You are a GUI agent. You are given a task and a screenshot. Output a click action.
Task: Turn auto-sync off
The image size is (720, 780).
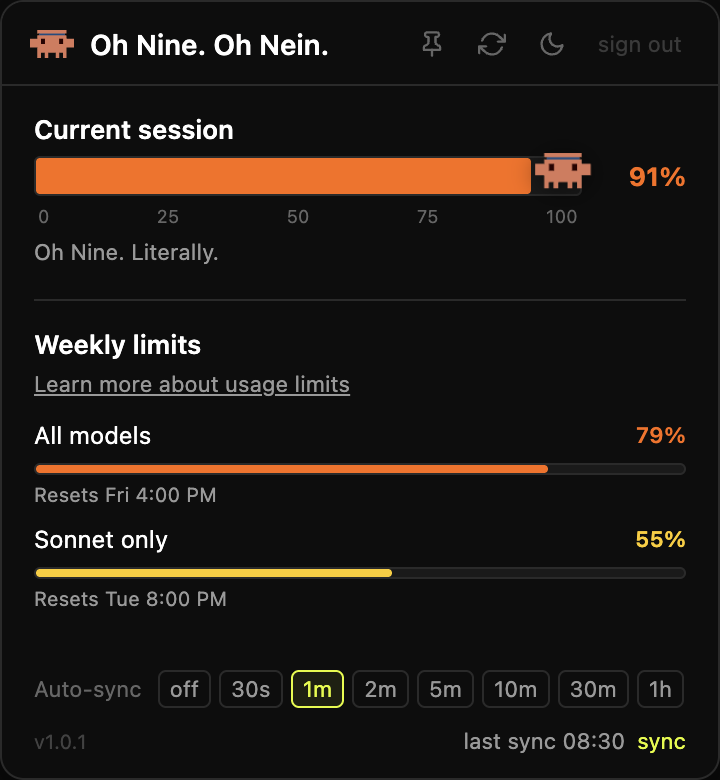point(184,688)
